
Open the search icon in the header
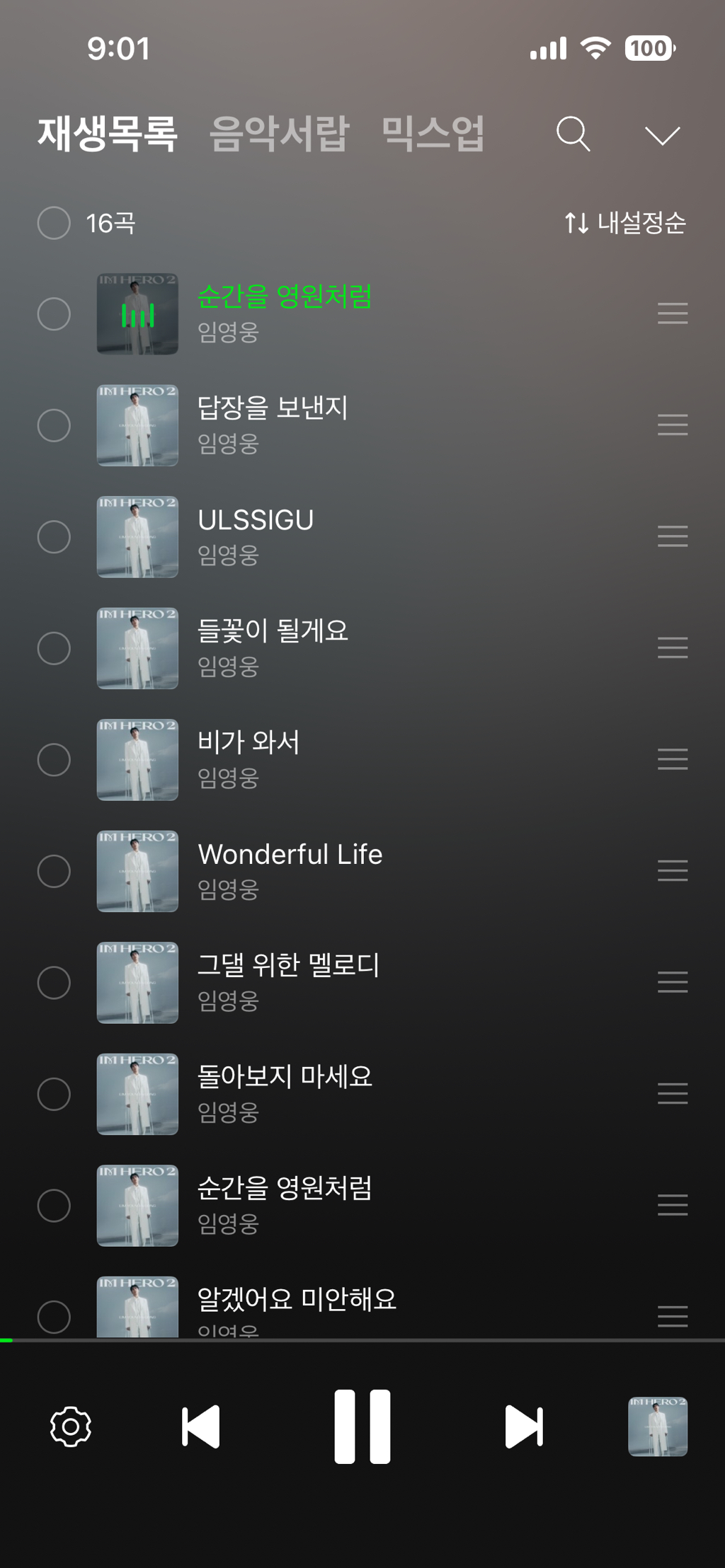coord(573,134)
